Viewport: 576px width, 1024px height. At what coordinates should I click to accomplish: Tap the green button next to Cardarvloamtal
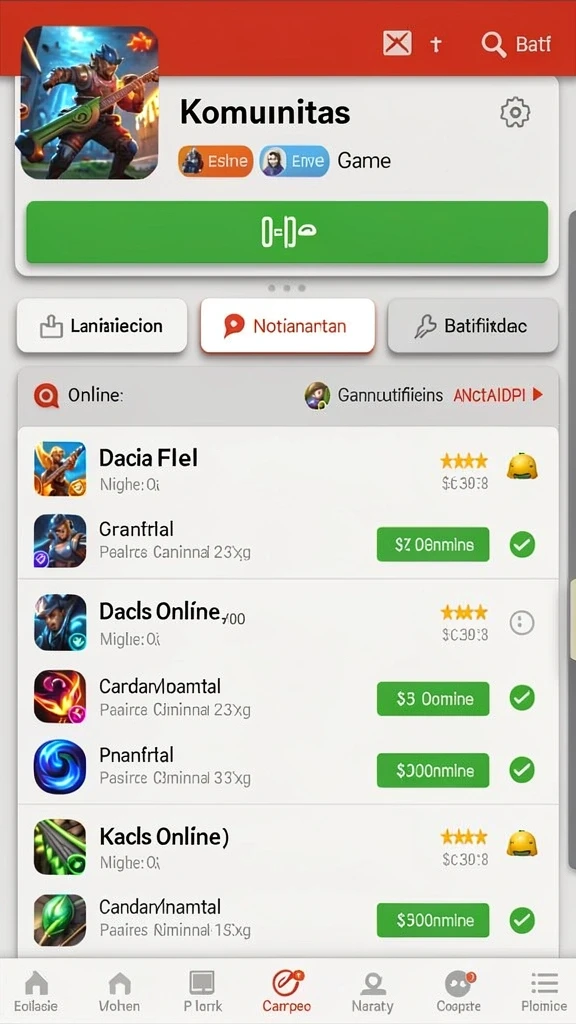[x=433, y=699]
